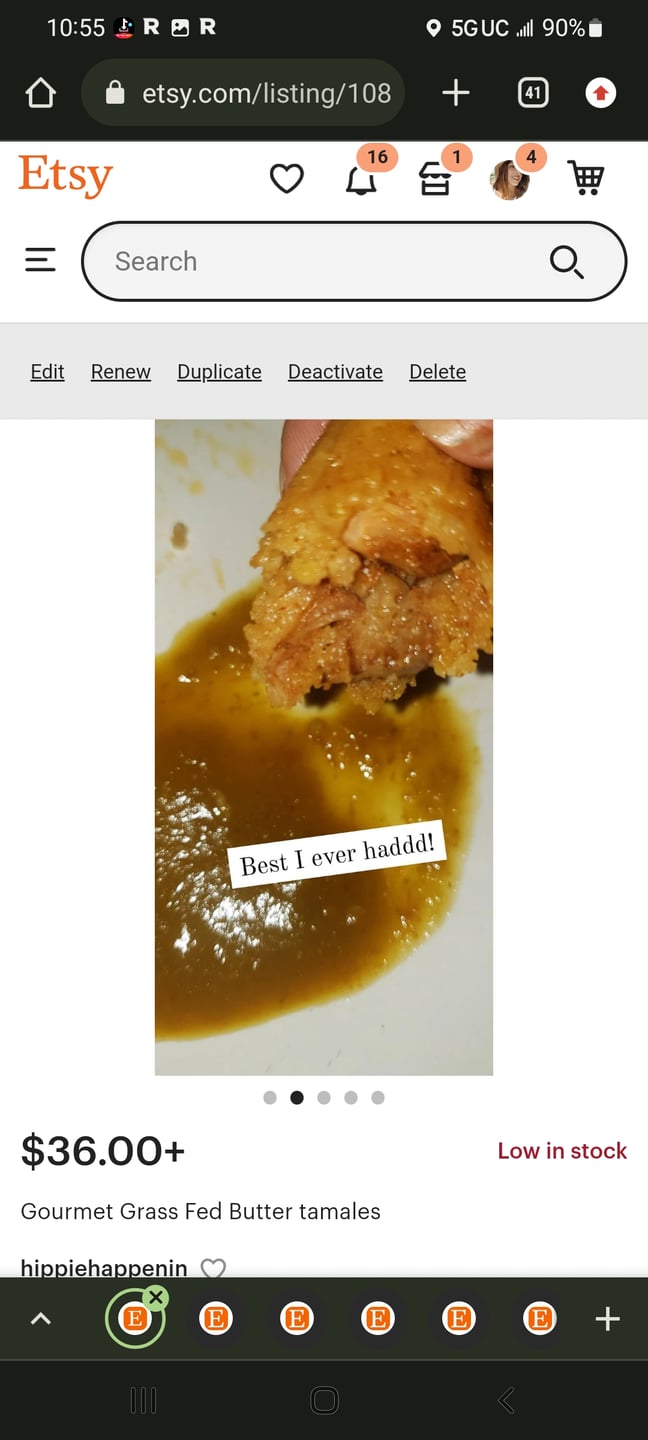The image size is (648, 1440).
Task: Duplicate this listing
Action: point(219,372)
